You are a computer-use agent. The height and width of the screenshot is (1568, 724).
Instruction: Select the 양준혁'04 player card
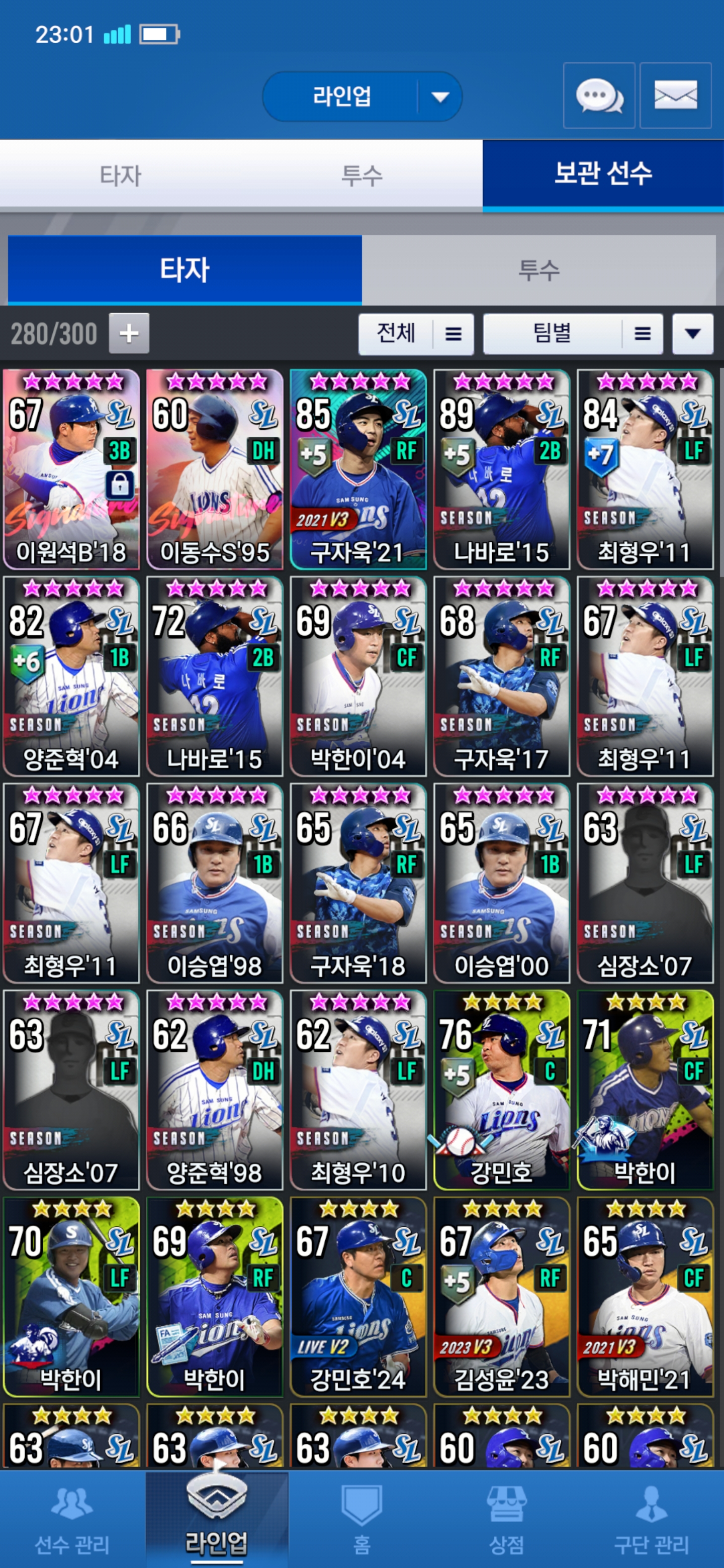click(71, 676)
